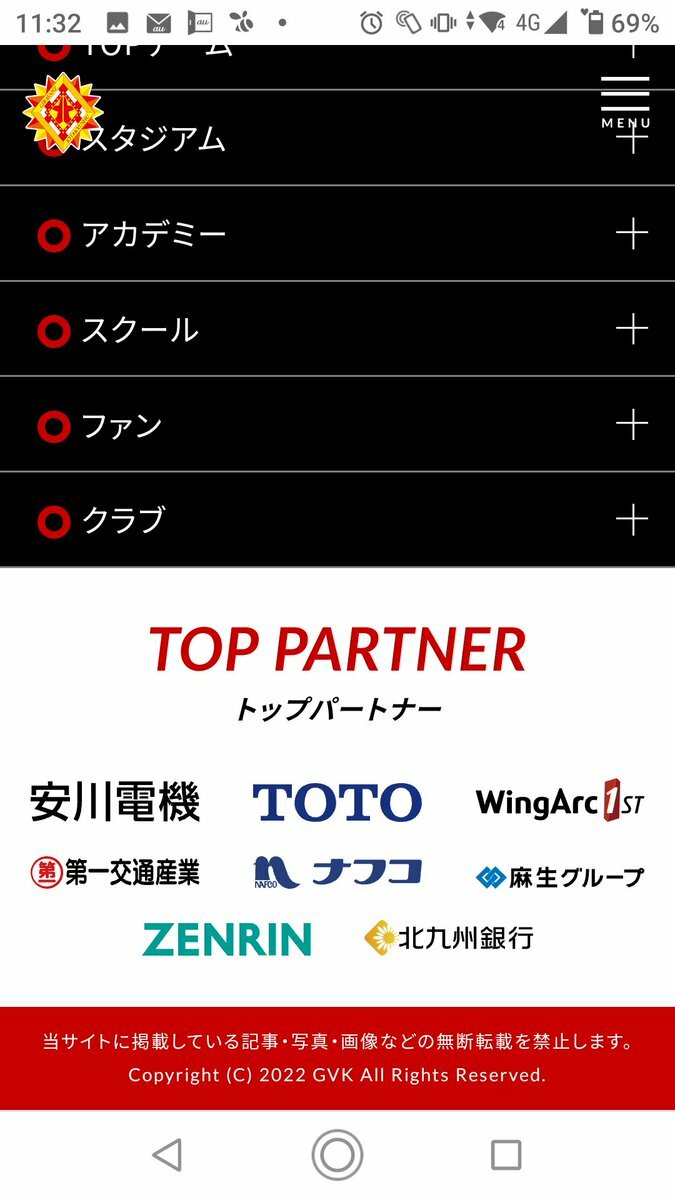This screenshot has width=675, height=1200.
Task: Open the 安川電機 partner link
Action: (115, 802)
